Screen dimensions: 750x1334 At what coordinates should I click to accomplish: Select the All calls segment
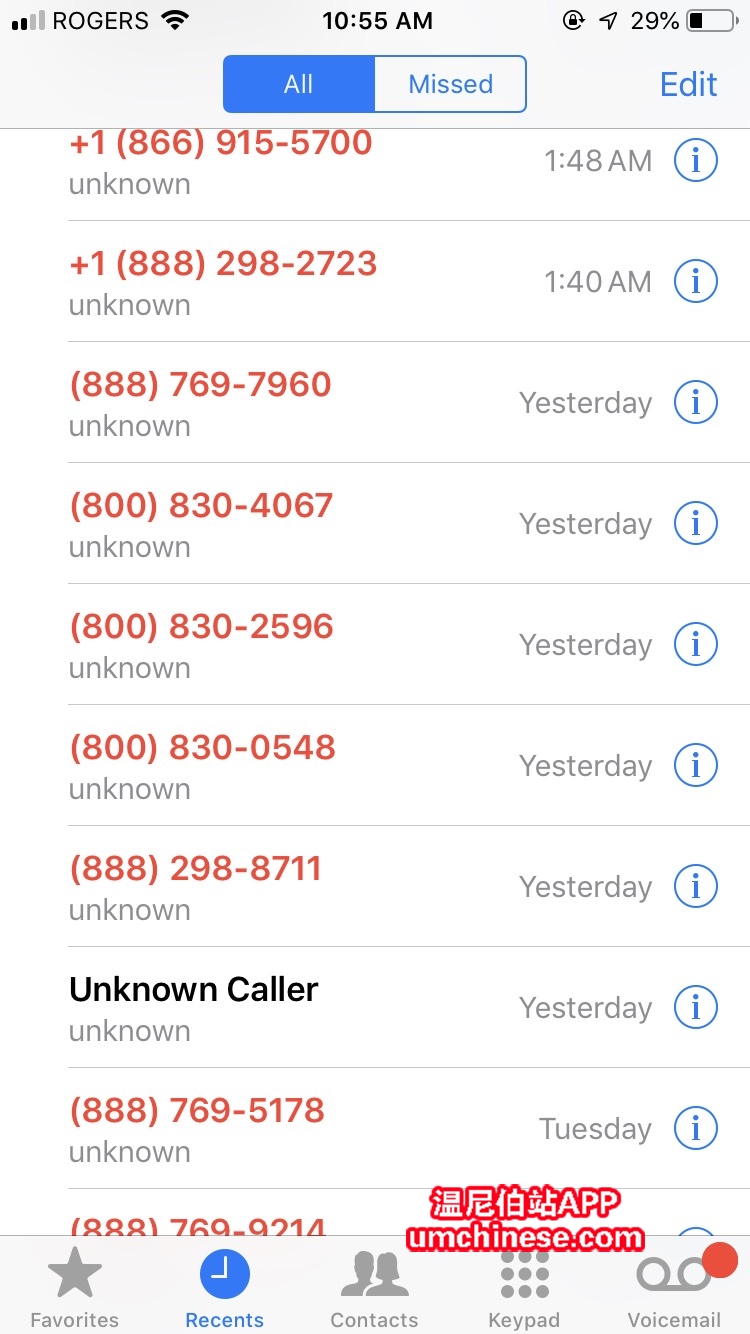pos(298,84)
